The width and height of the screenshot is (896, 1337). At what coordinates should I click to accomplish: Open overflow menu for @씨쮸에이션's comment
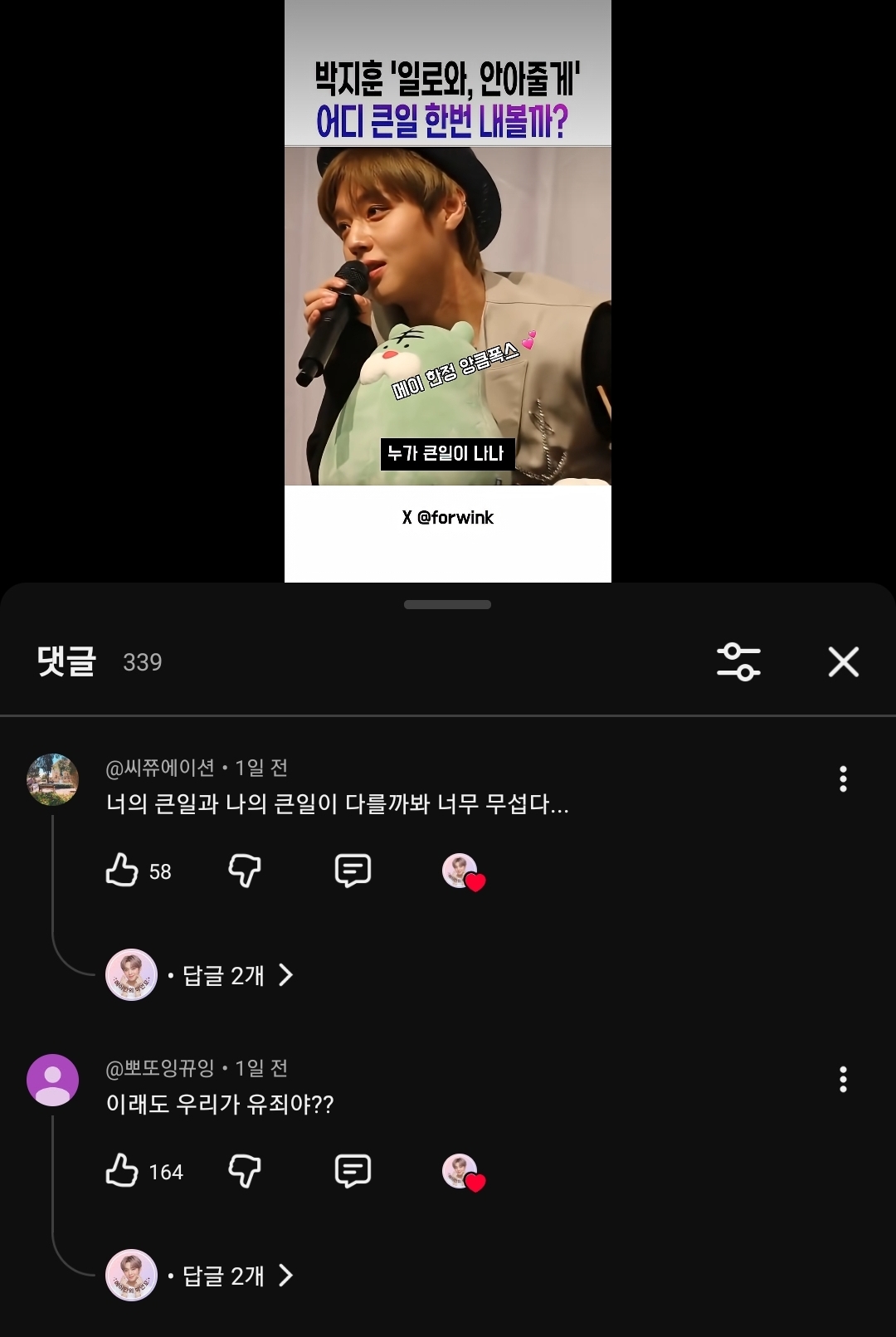coord(843,778)
